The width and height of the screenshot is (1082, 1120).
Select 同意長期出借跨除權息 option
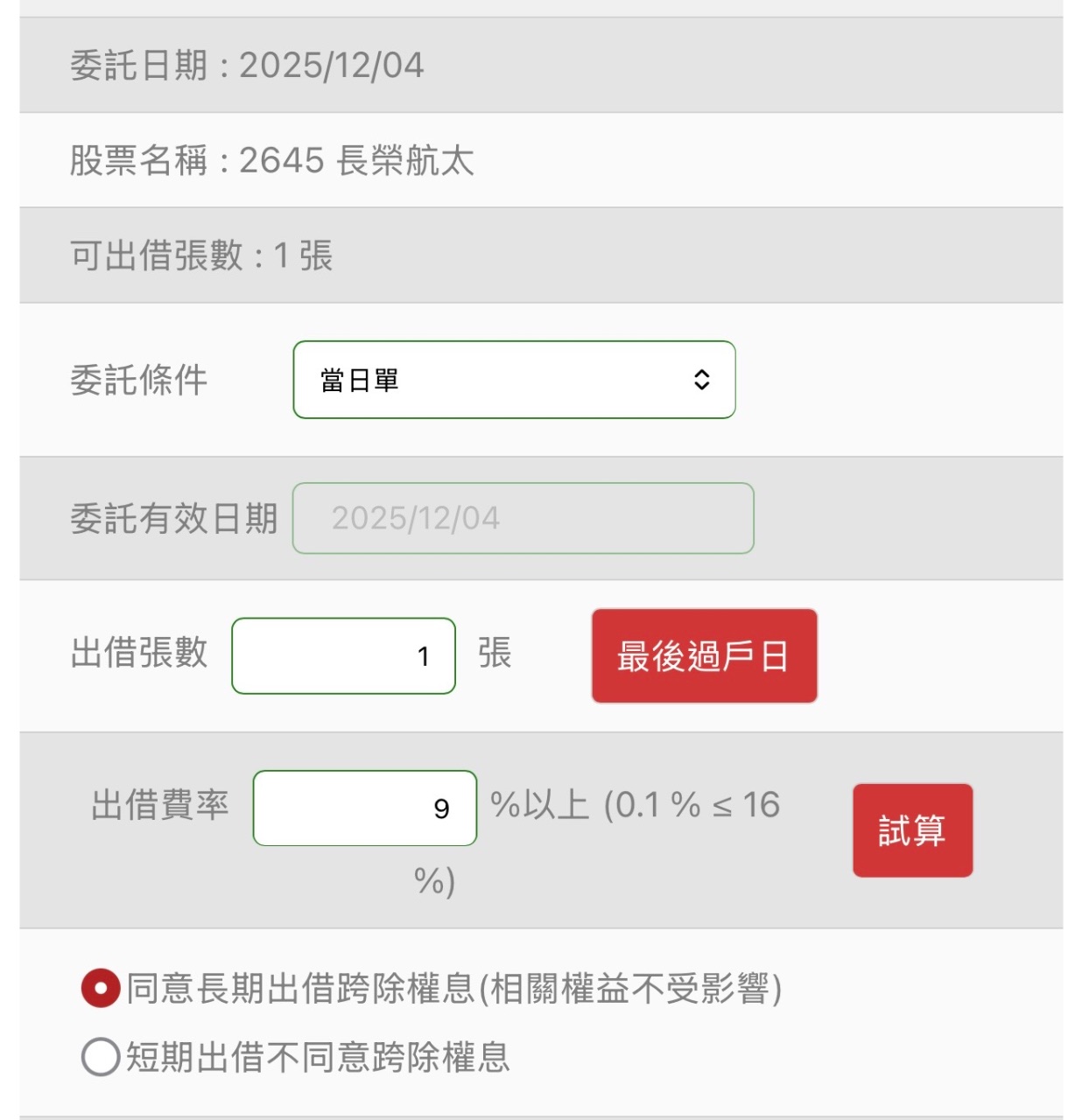(101, 989)
